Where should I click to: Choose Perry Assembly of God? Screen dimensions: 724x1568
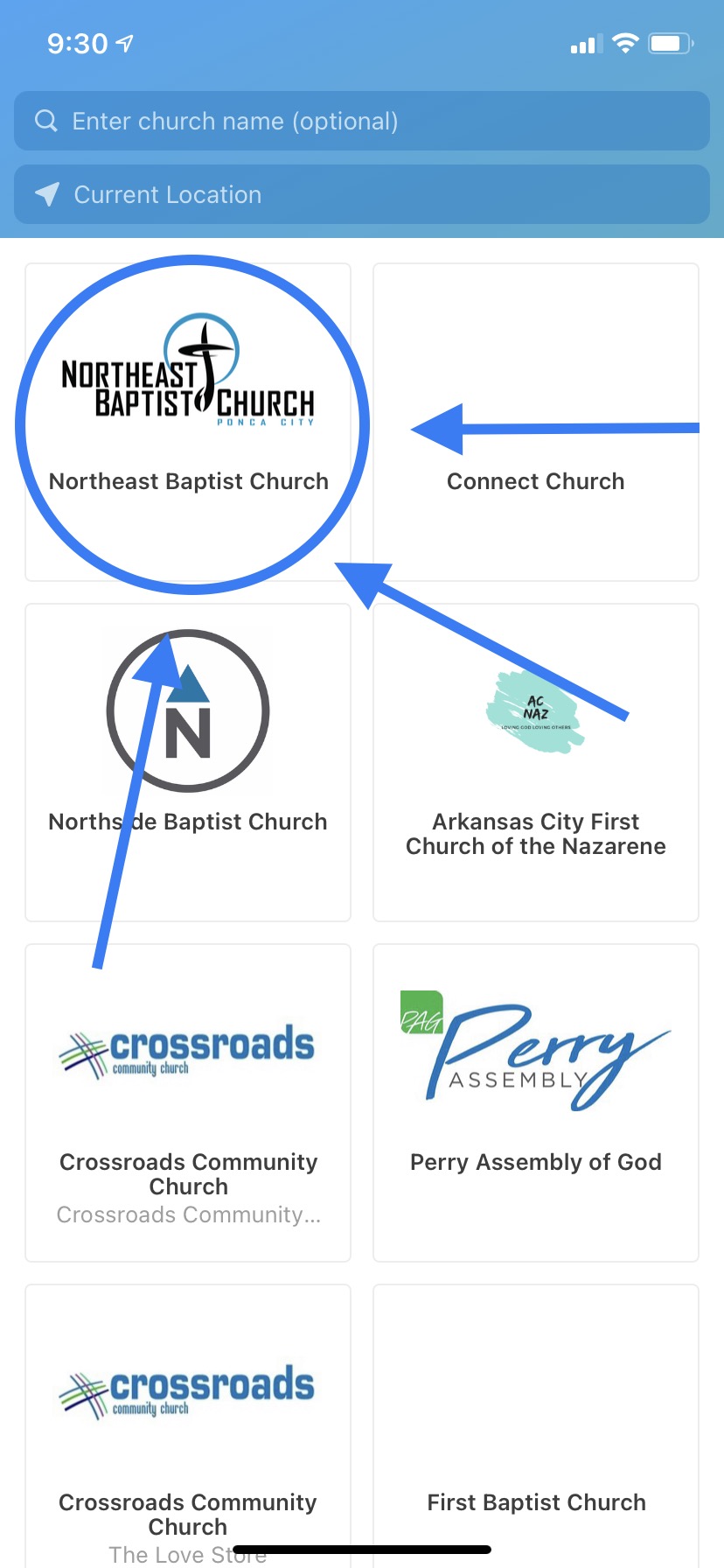(x=536, y=1102)
